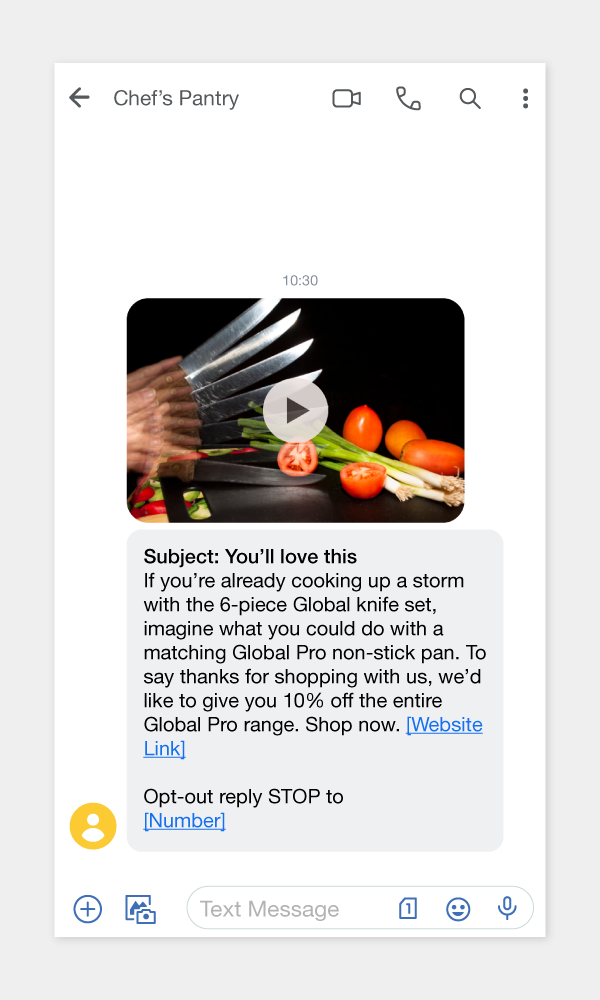Tap the Number link to opt out
600x1000 pixels.
pyautogui.click(x=184, y=820)
